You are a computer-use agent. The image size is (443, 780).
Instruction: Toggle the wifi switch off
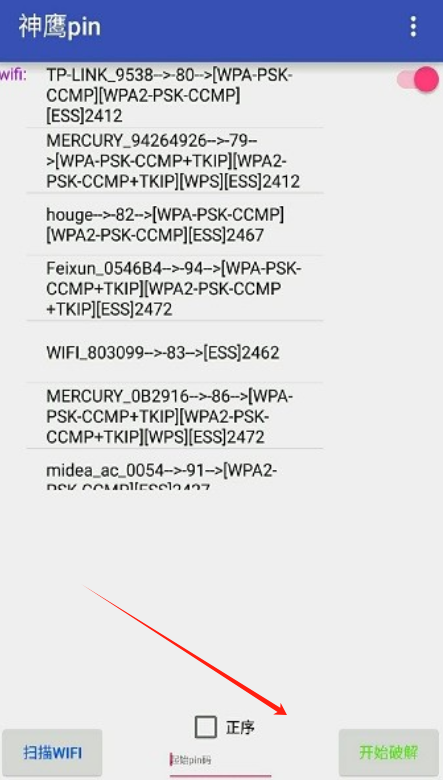[418, 80]
